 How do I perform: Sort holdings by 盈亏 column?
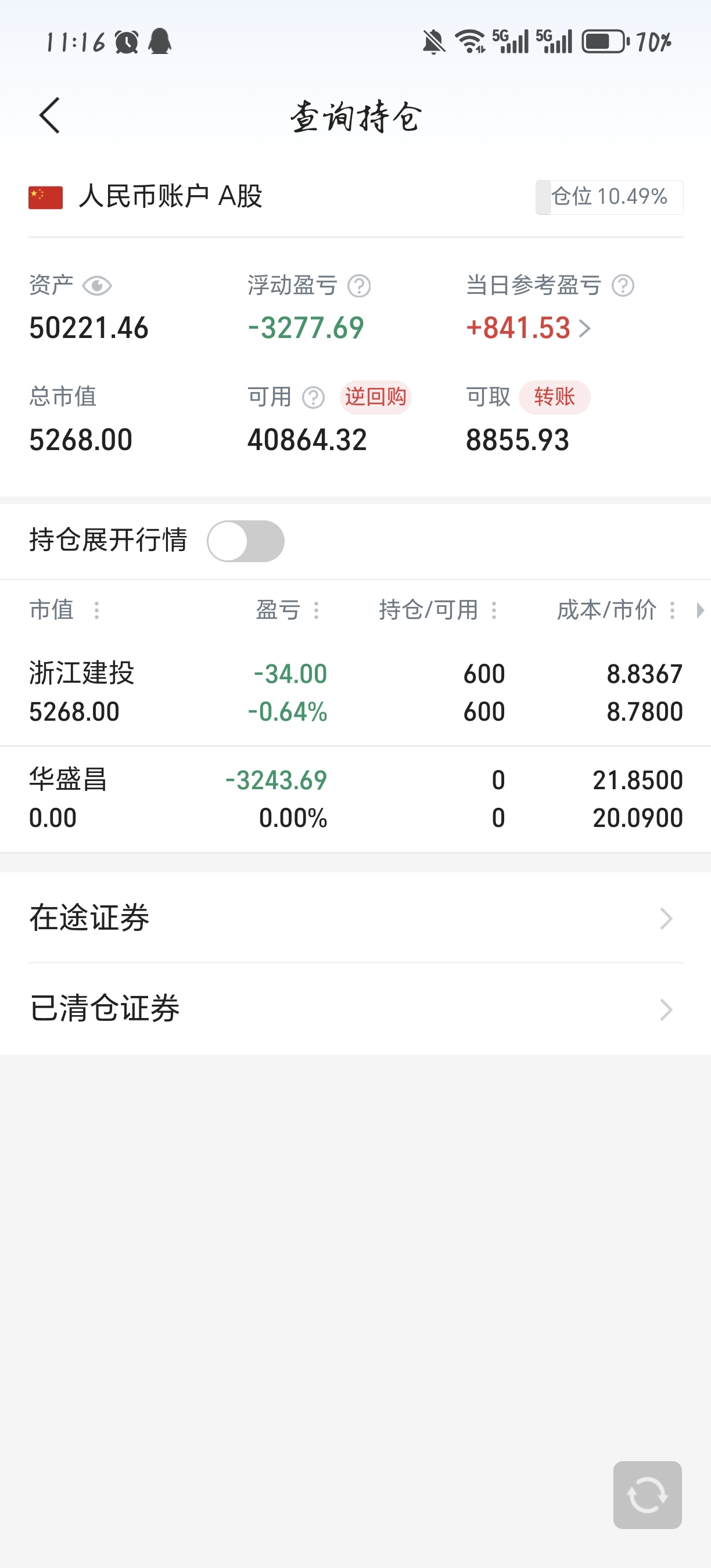click(x=288, y=610)
